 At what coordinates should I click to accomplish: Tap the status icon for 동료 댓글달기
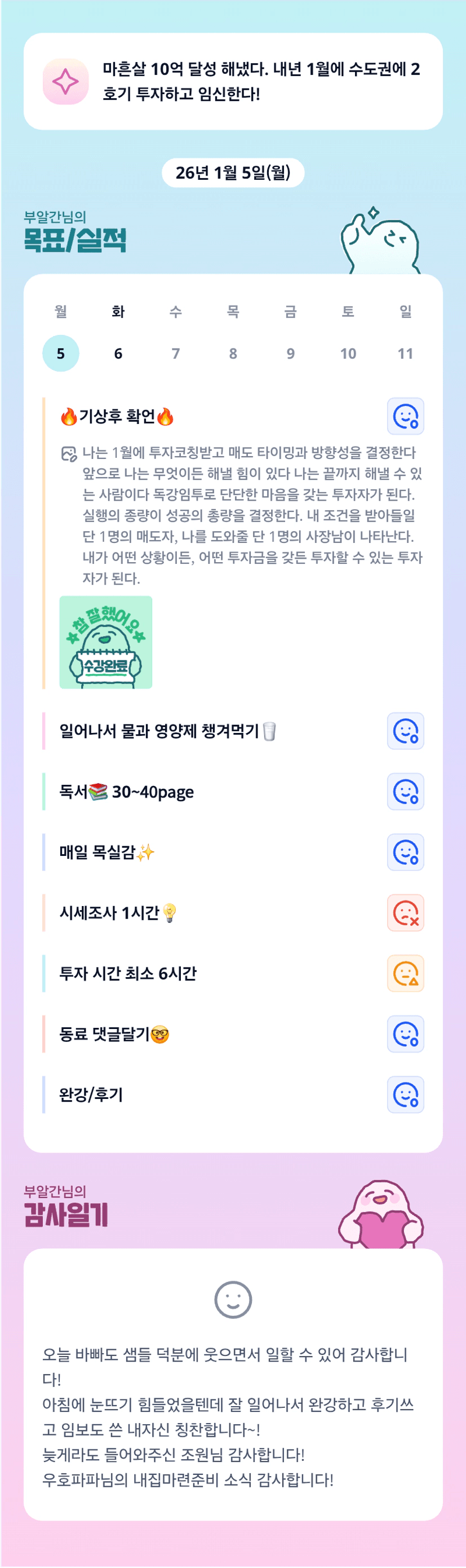(405, 1034)
